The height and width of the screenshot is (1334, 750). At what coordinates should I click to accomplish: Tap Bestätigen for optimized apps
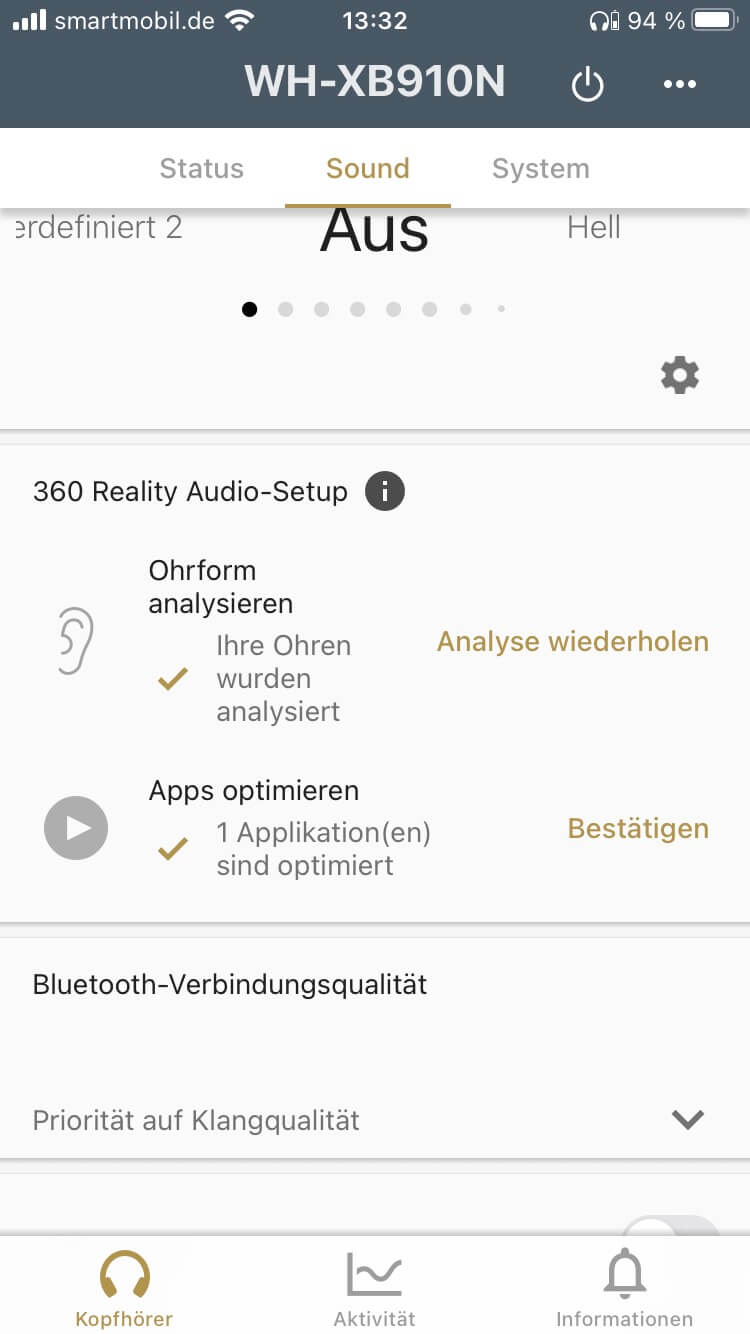pos(638,829)
